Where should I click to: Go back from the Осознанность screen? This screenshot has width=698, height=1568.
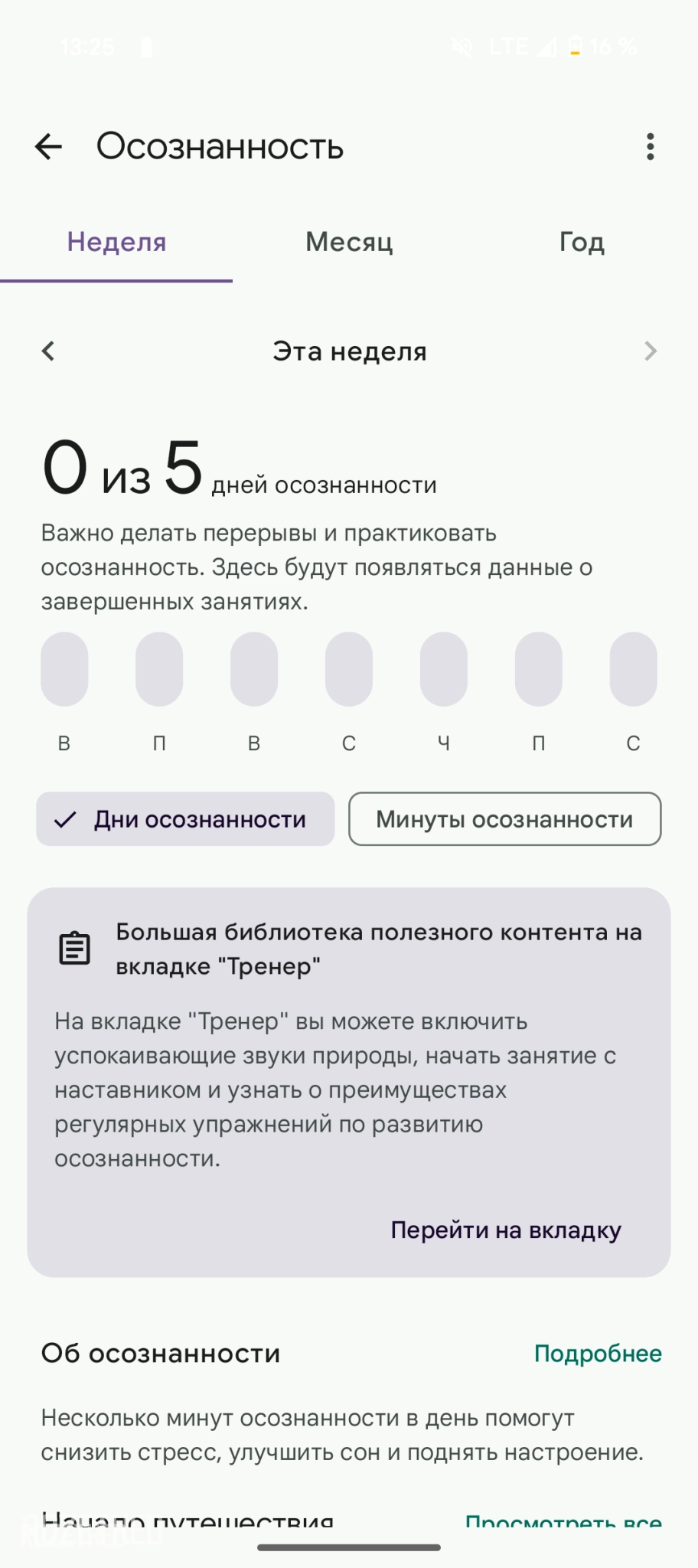click(48, 146)
